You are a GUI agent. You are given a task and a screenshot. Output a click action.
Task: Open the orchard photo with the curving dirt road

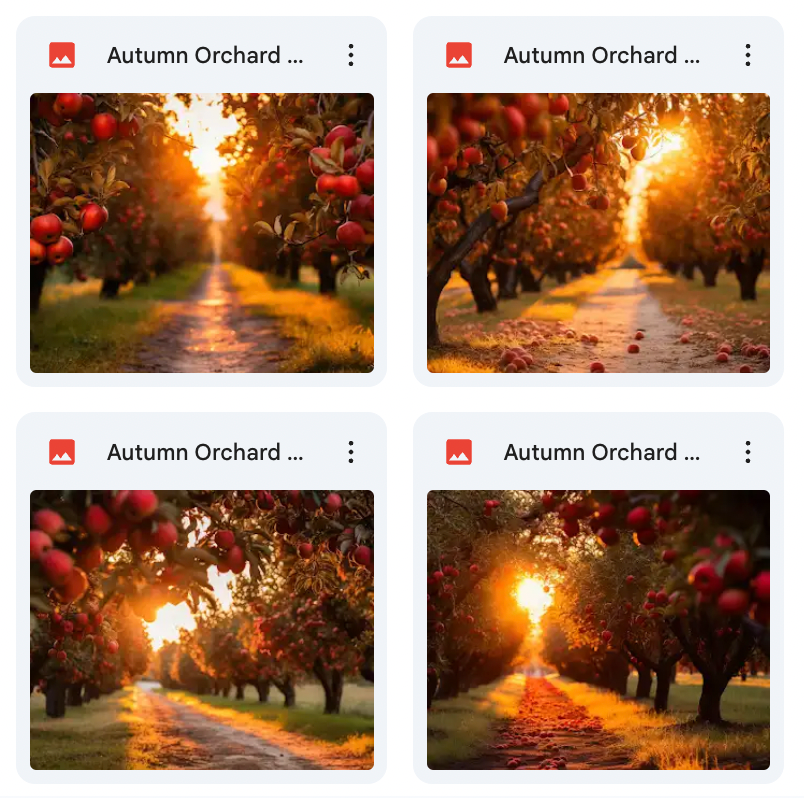pyautogui.click(x=202, y=630)
